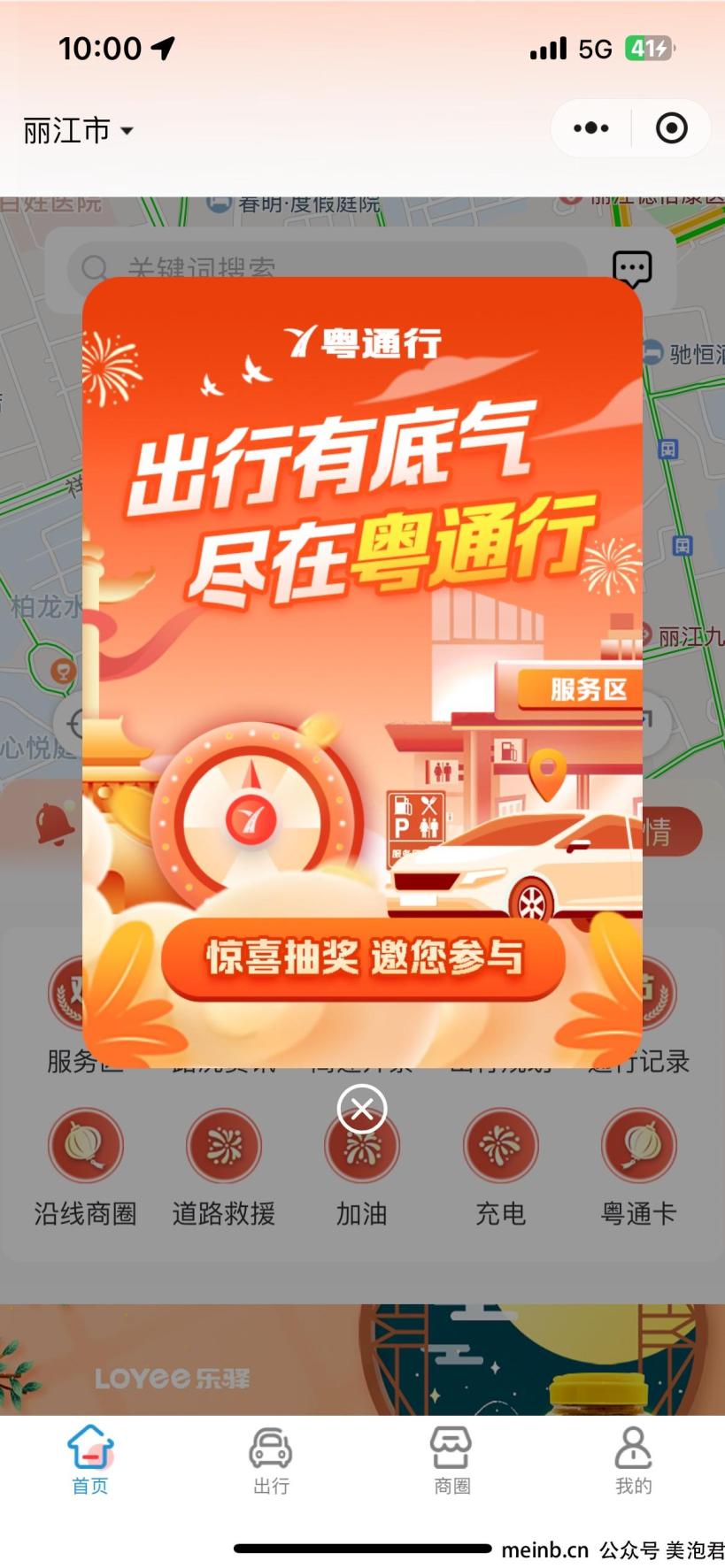The height and width of the screenshot is (1568, 725).
Task: Open the 我的 tab
Action: point(633,1460)
